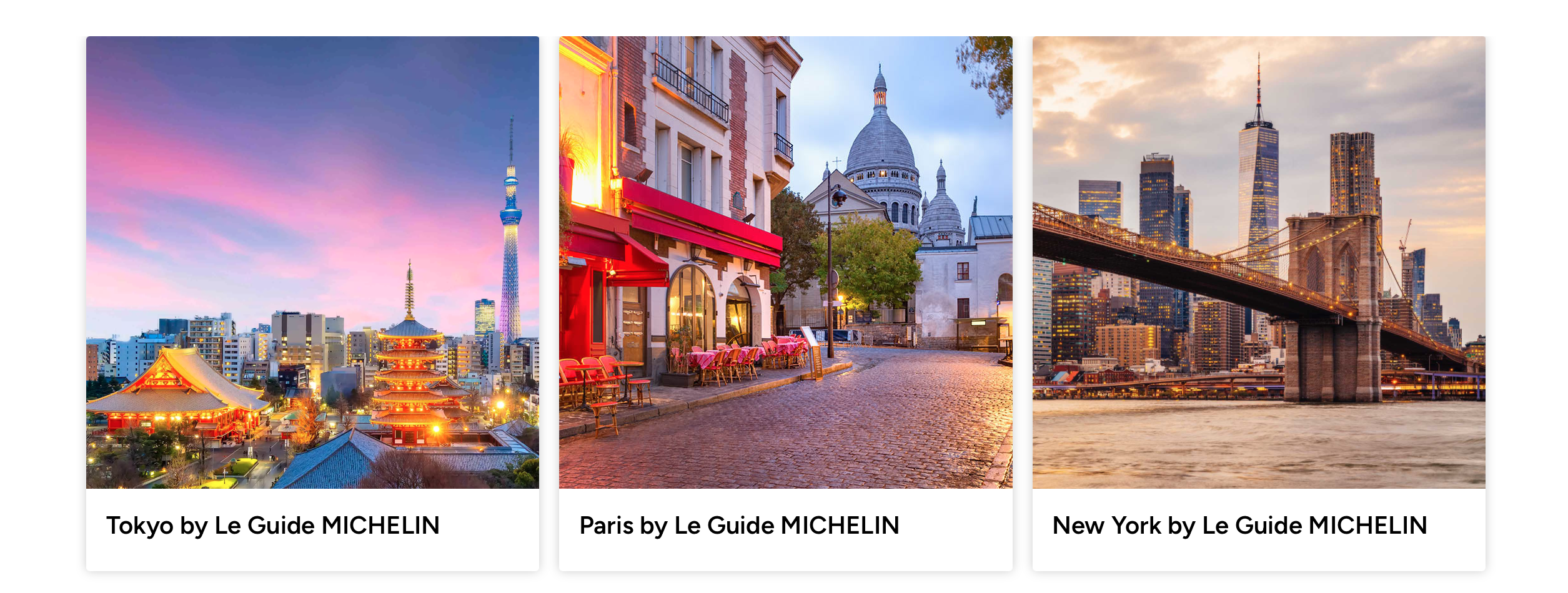Screen dimensions: 1568x593
Task: Select the Paris by Le Guide MICHELIN card
Action: pos(785,303)
